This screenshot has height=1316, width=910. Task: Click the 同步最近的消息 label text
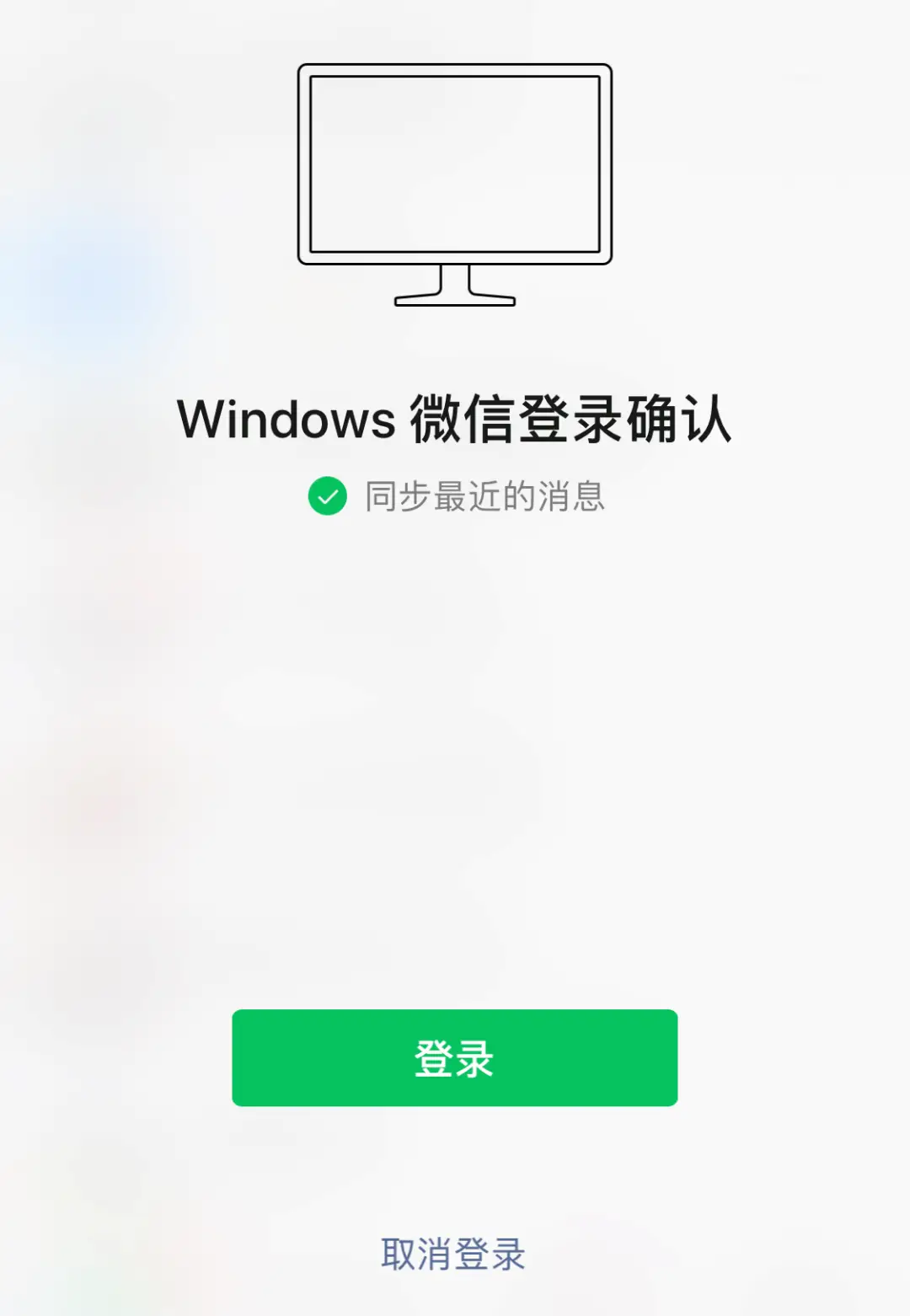[x=484, y=499]
